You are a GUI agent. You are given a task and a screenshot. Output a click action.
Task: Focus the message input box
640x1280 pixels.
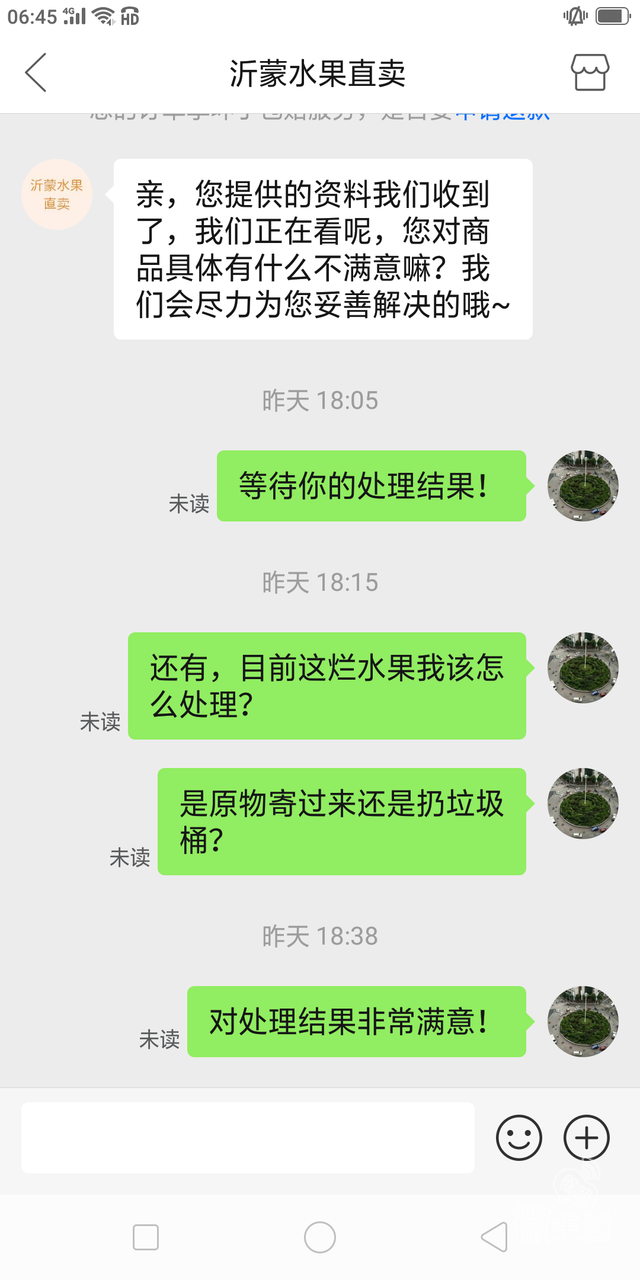(248, 1138)
